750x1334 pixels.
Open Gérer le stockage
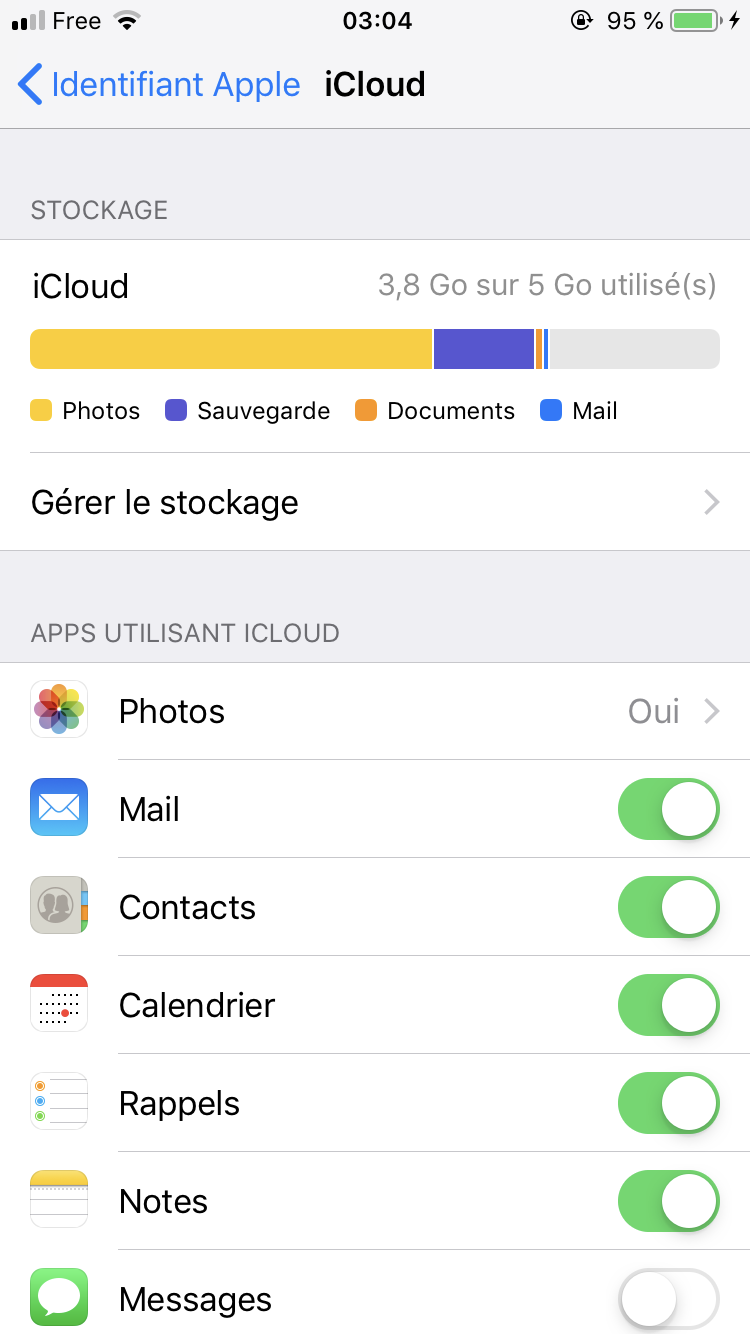click(x=375, y=502)
